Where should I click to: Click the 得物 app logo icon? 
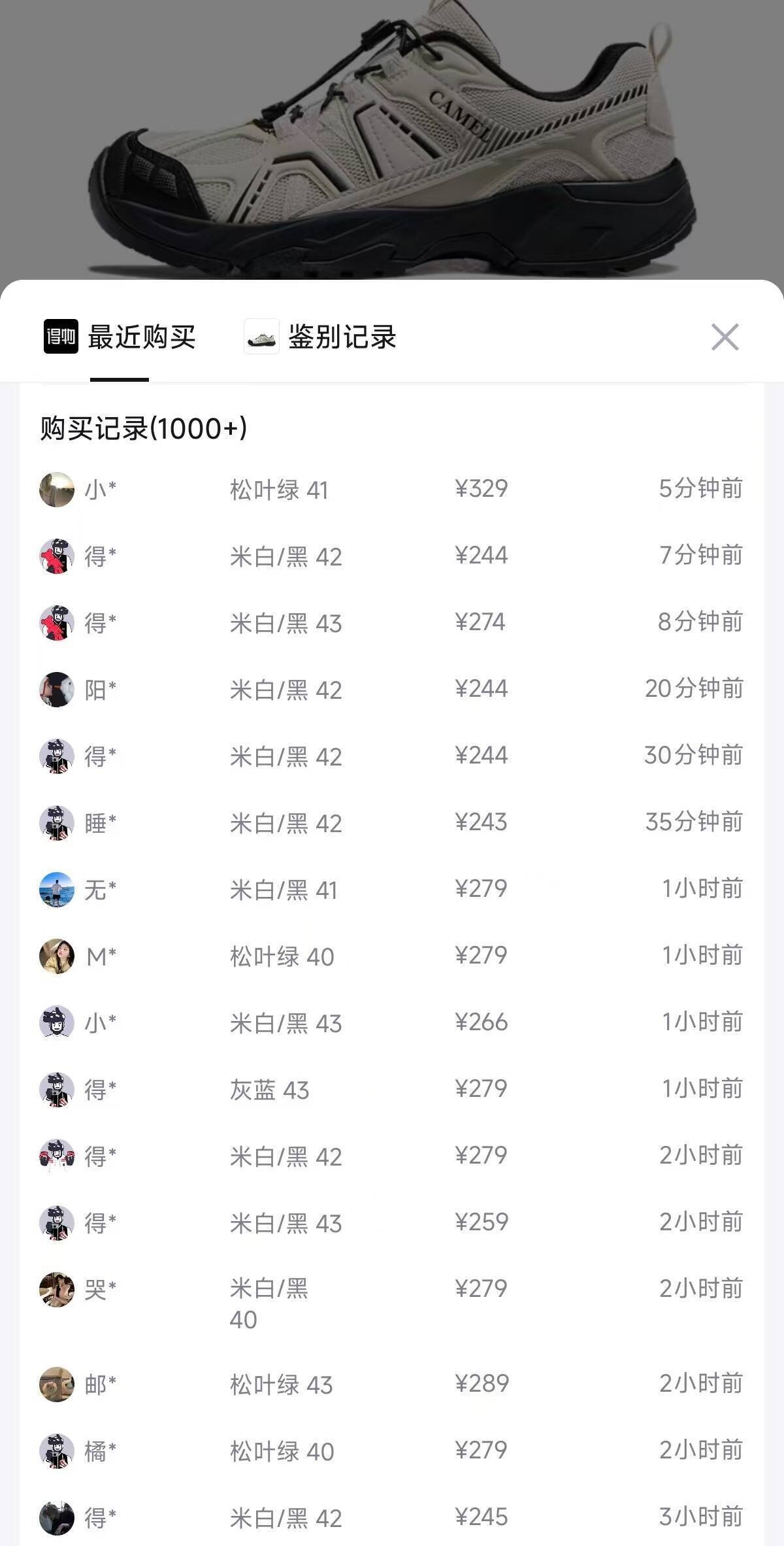[x=61, y=338]
